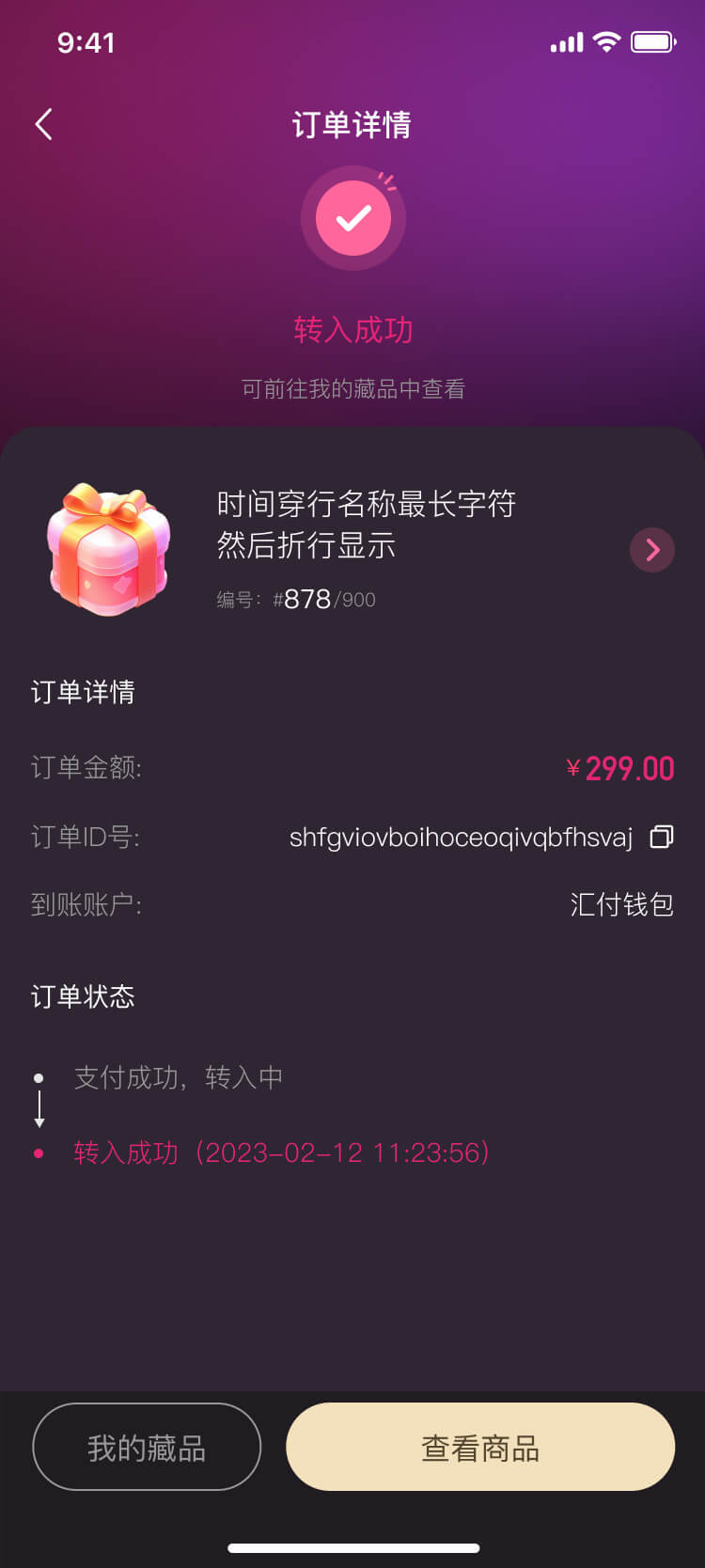Expand the 订单详情 section header
The image size is (705, 1568).
[x=82, y=692]
